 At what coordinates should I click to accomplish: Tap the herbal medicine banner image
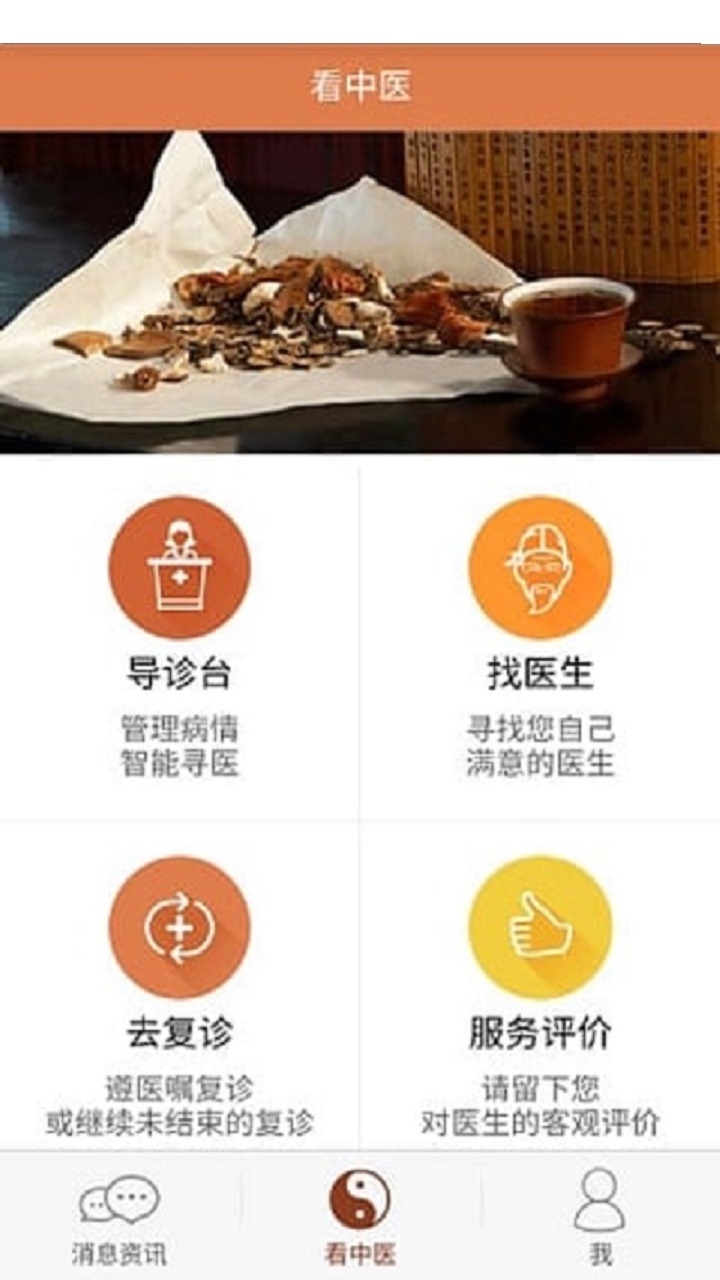[x=360, y=292]
